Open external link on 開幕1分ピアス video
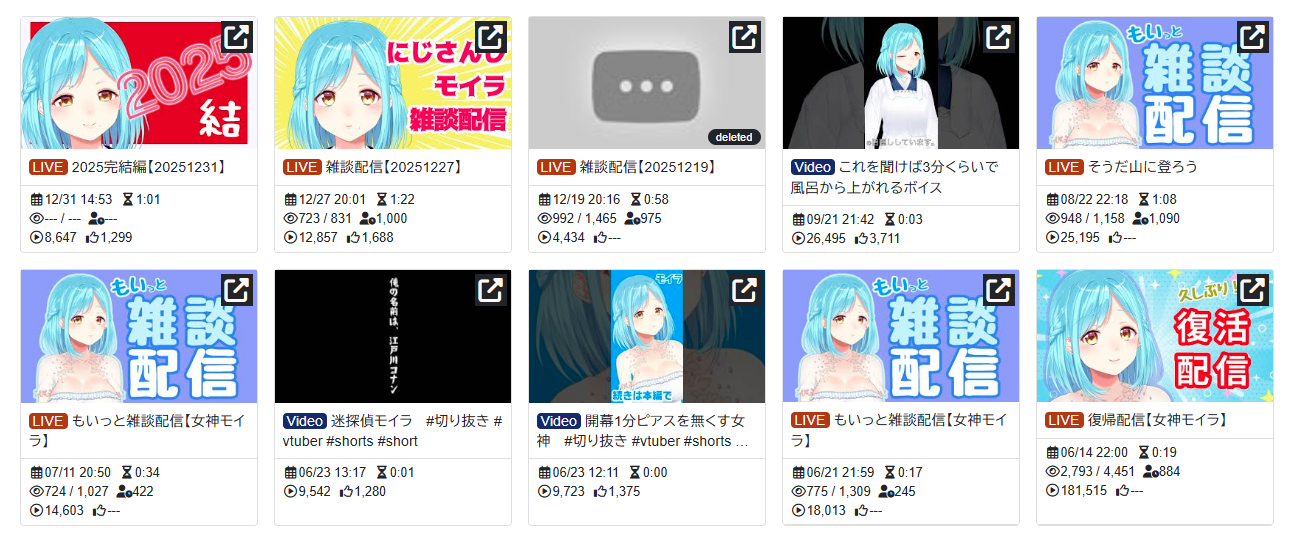Viewport: 1294px width, 542px height. click(744, 290)
